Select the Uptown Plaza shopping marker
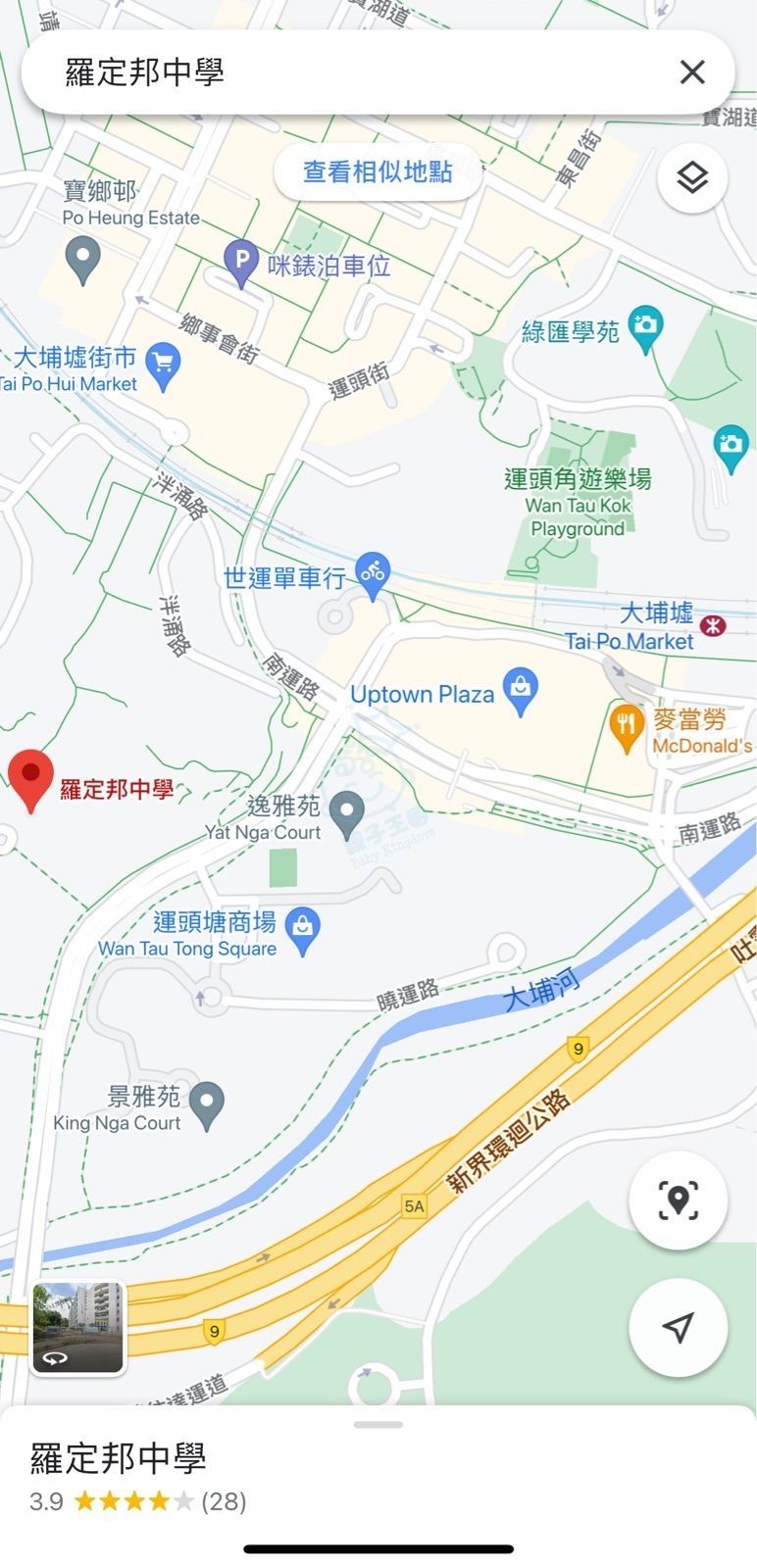 pos(521,691)
